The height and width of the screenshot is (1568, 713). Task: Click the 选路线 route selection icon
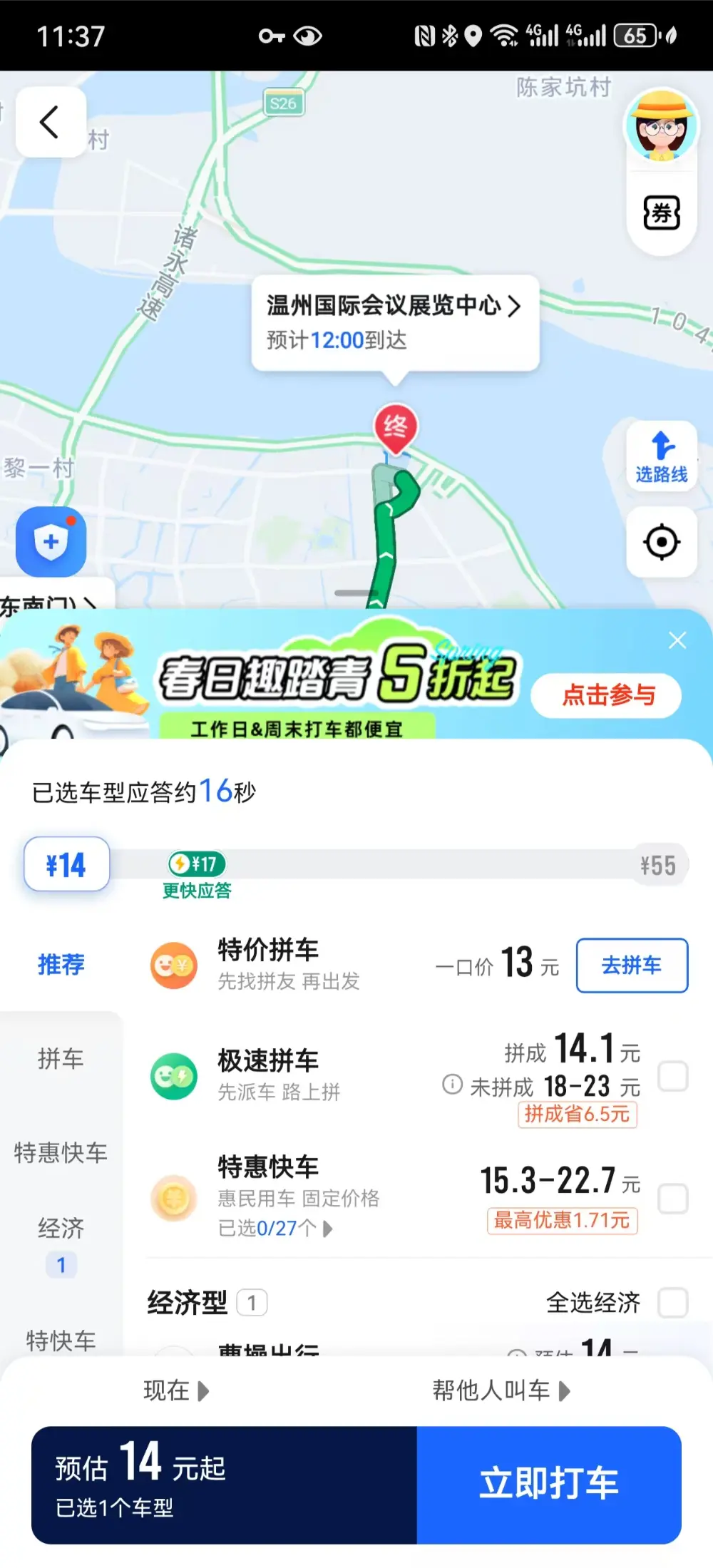[662, 455]
